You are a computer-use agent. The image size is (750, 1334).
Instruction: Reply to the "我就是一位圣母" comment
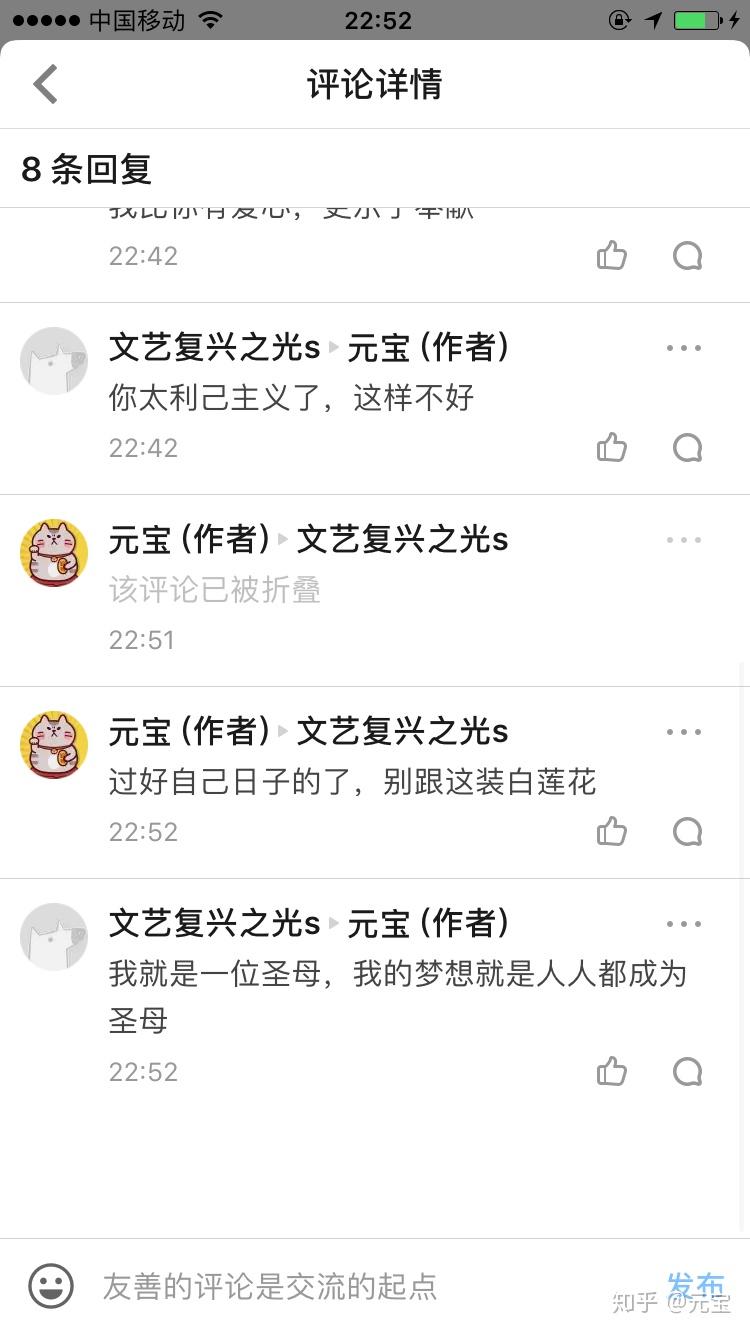(x=688, y=1071)
